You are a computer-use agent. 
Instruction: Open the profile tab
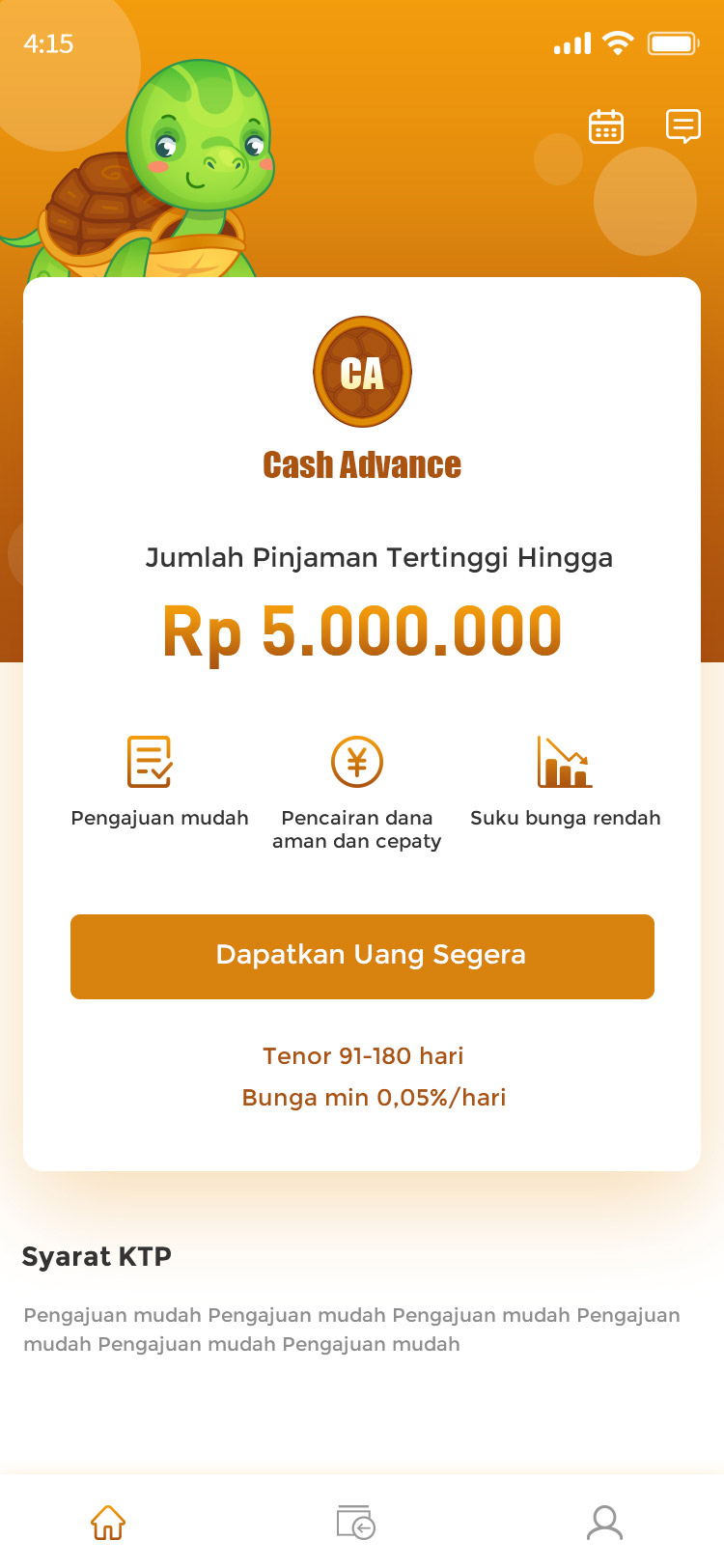click(605, 1523)
